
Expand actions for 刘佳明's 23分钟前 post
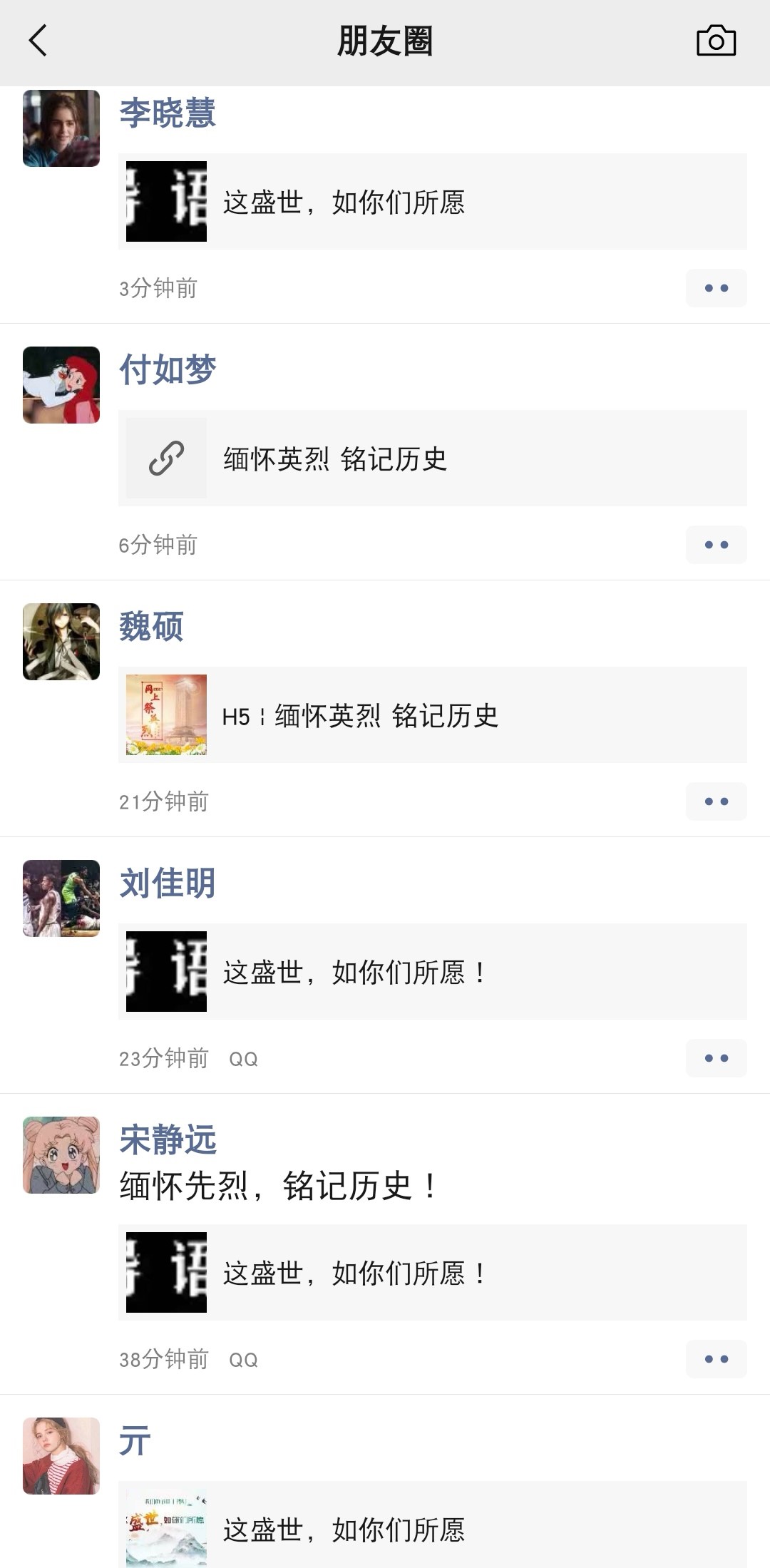point(716,1058)
